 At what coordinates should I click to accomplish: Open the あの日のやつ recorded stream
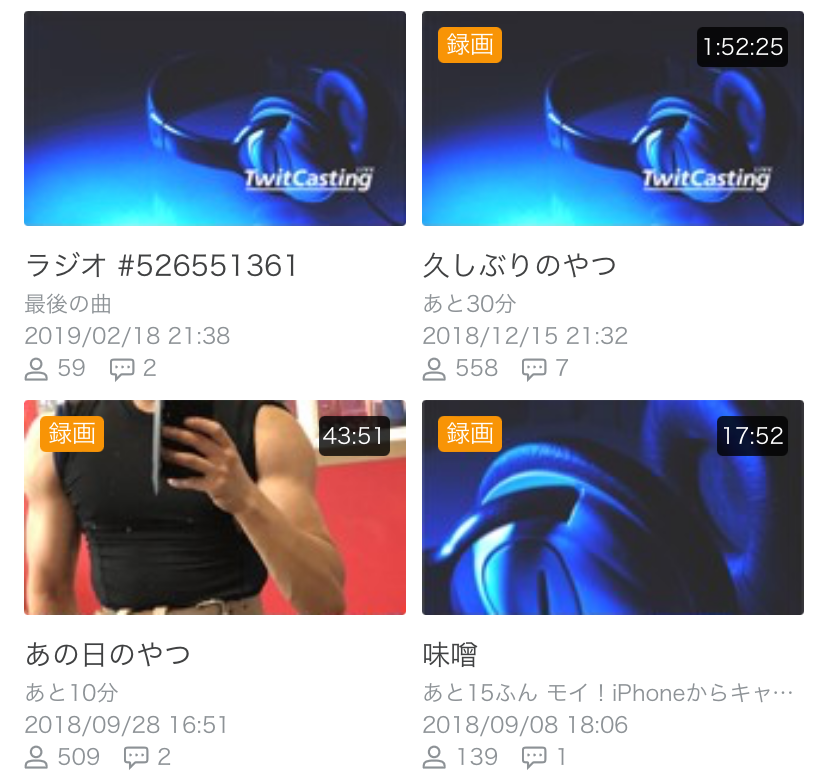click(x=214, y=508)
